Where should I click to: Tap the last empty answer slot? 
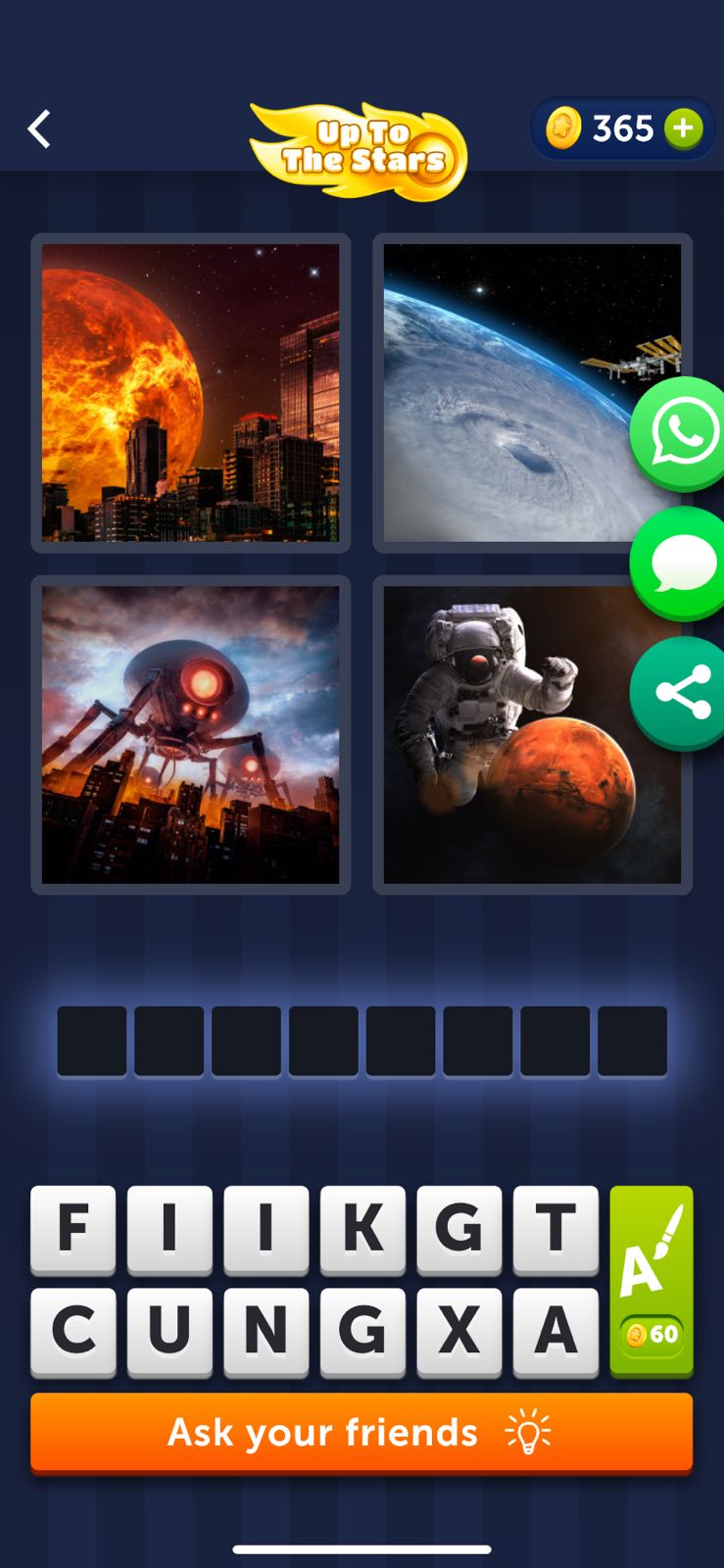633,1040
